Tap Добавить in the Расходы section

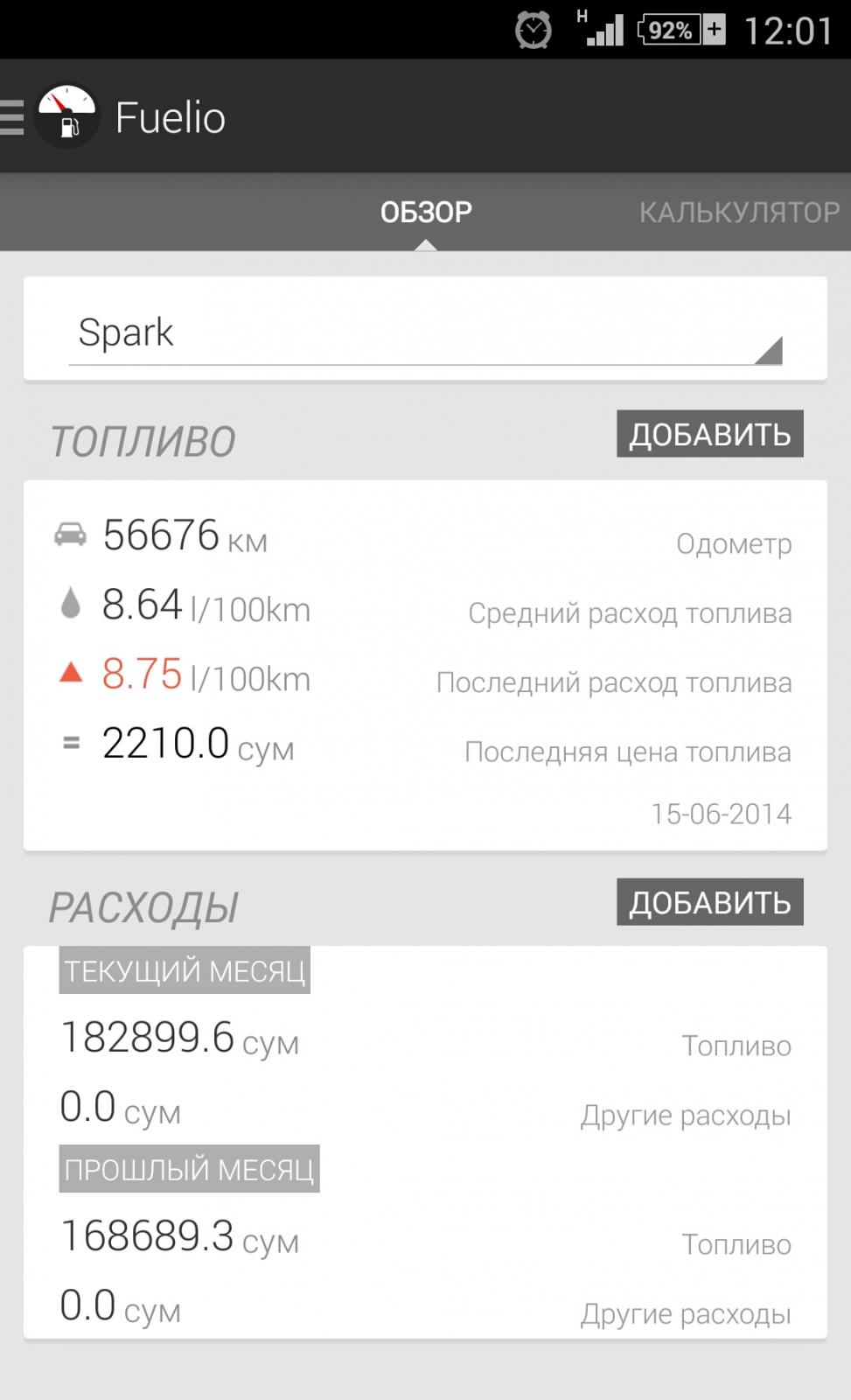709,902
